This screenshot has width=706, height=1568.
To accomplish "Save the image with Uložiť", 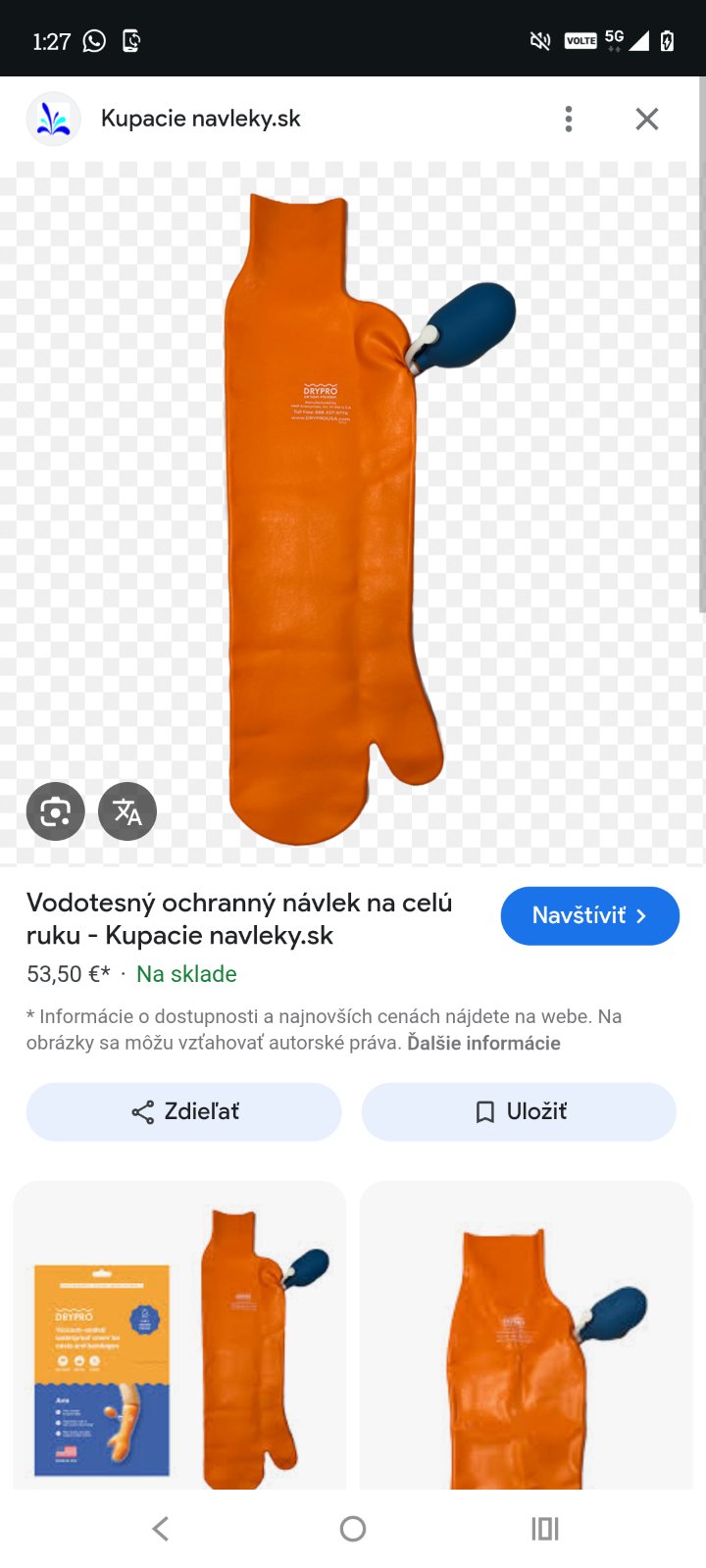I will (519, 1111).
